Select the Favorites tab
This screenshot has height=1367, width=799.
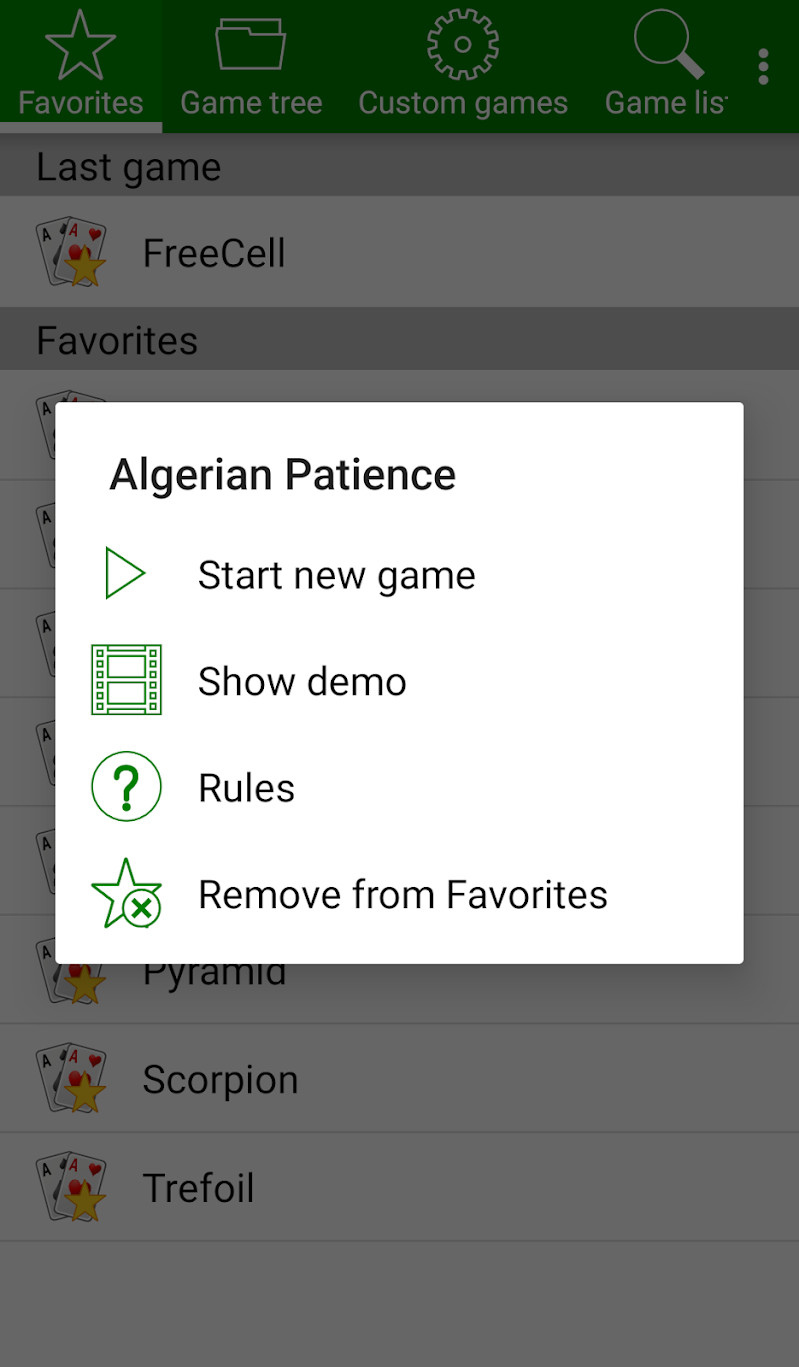[81, 66]
